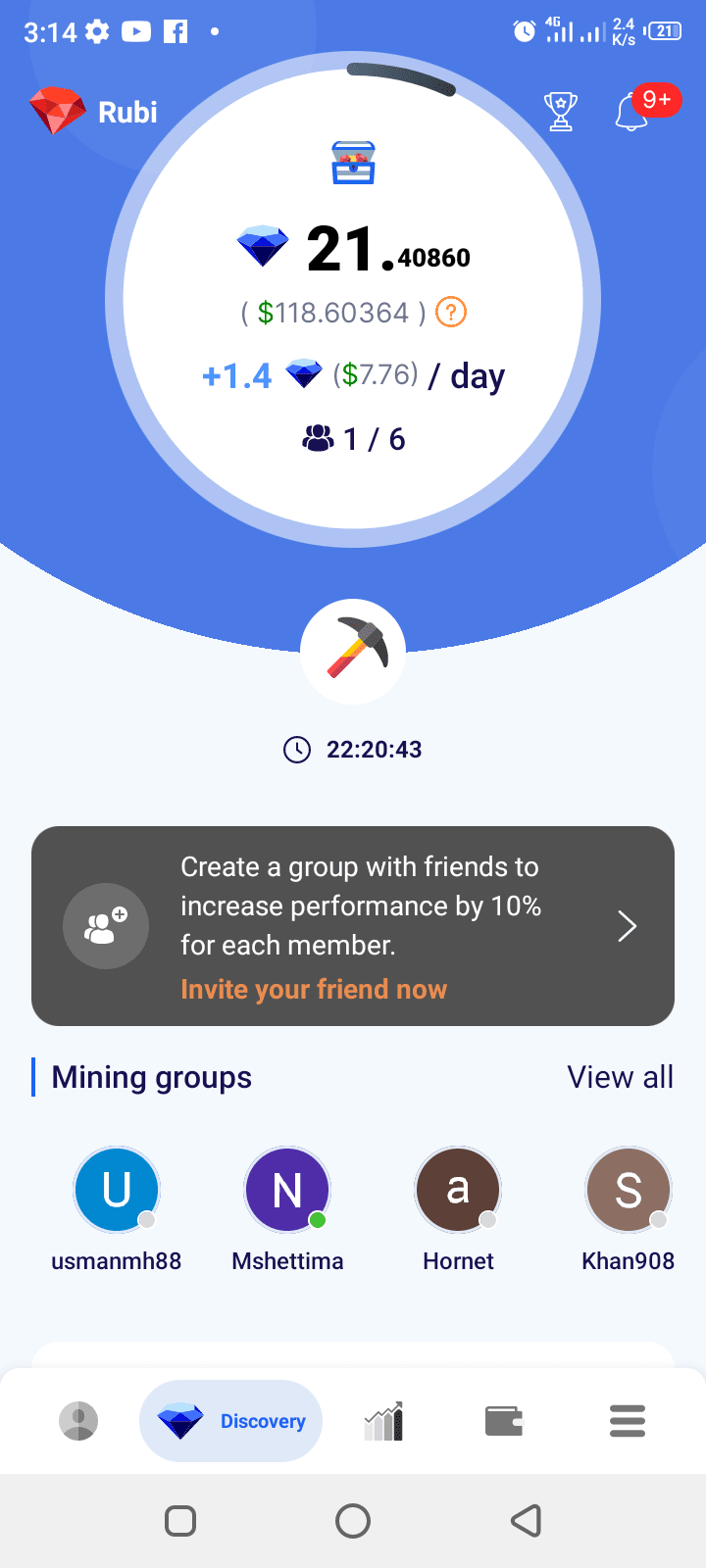The image size is (706, 1568).
Task: Expand the invite banner via the chevron
Action: [627, 925]
